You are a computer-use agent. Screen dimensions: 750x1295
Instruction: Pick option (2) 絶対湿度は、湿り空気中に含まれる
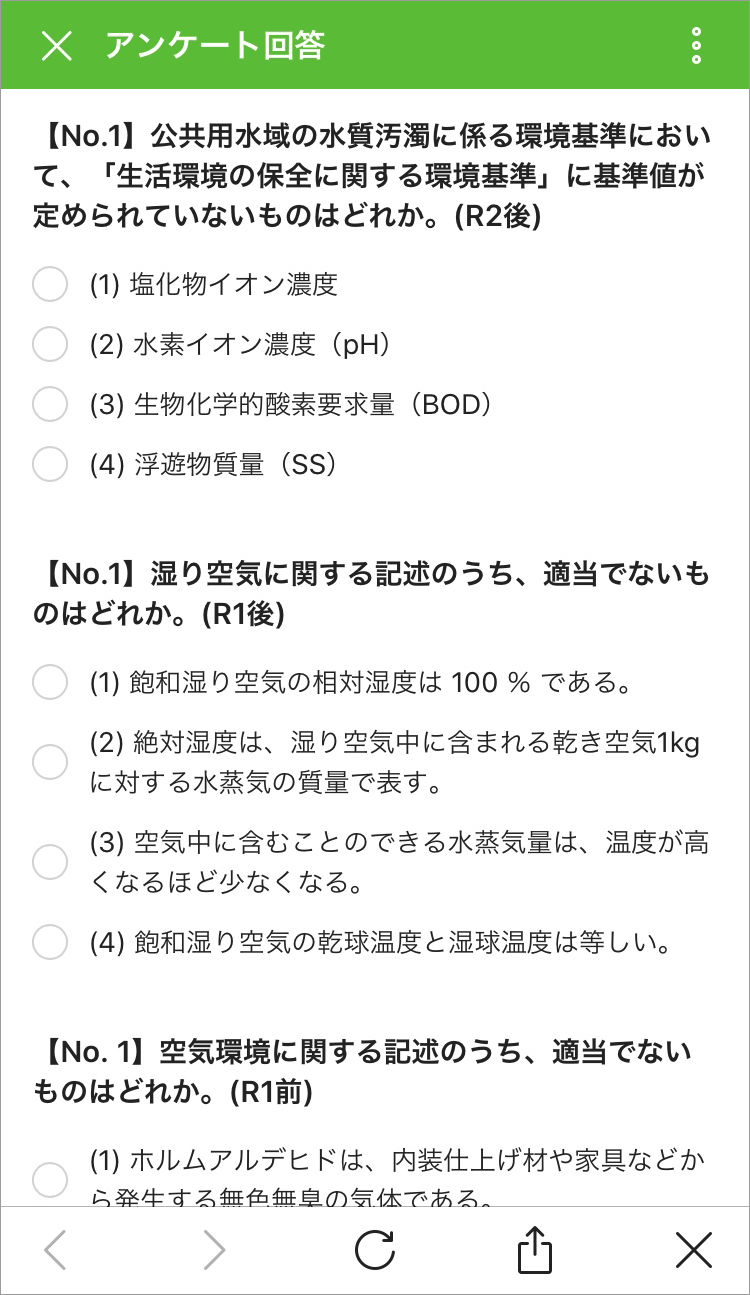click(x=50, y=762)
